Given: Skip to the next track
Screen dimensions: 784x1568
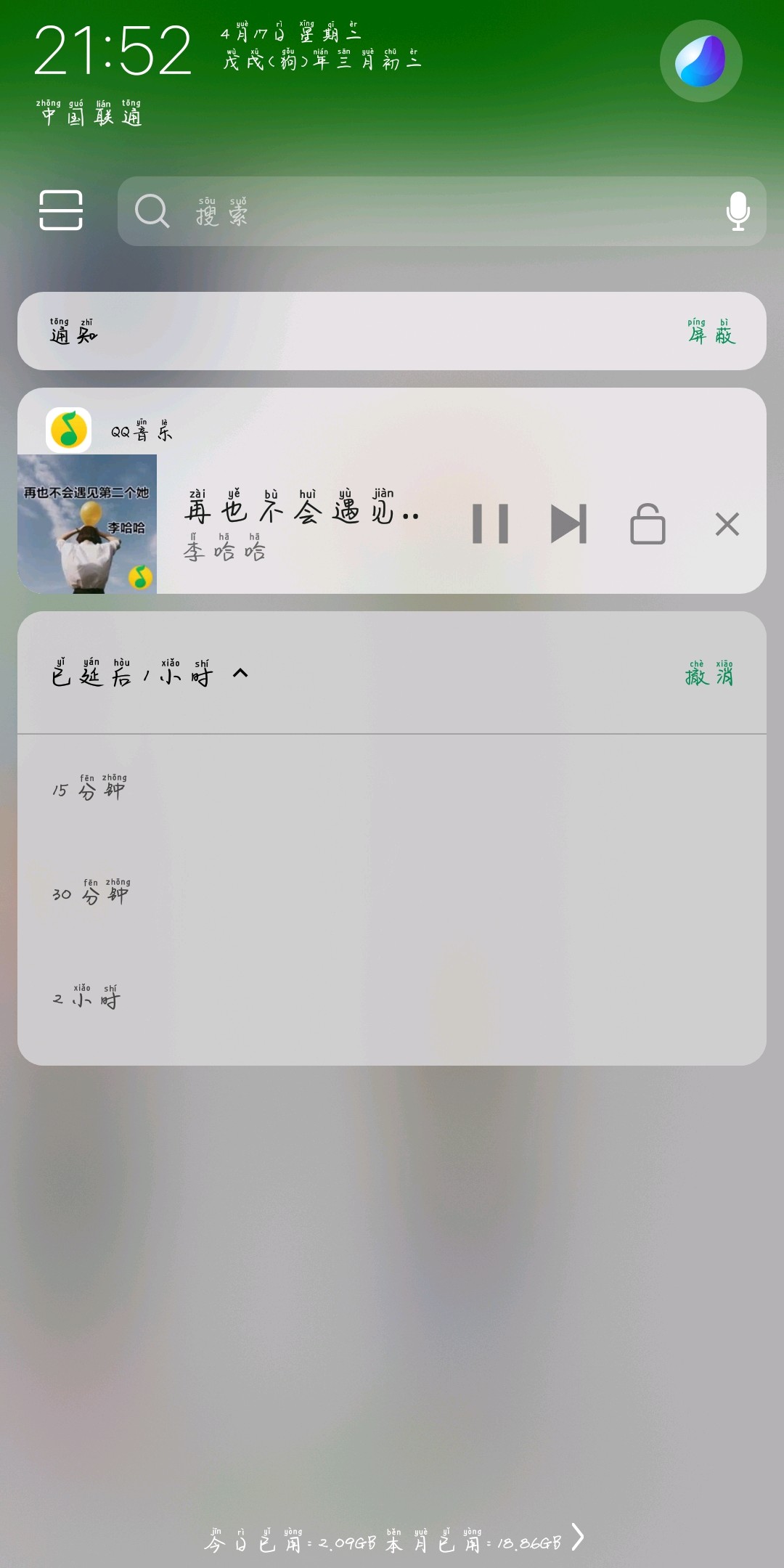Looking at the screenshot, I should [568, 524].
